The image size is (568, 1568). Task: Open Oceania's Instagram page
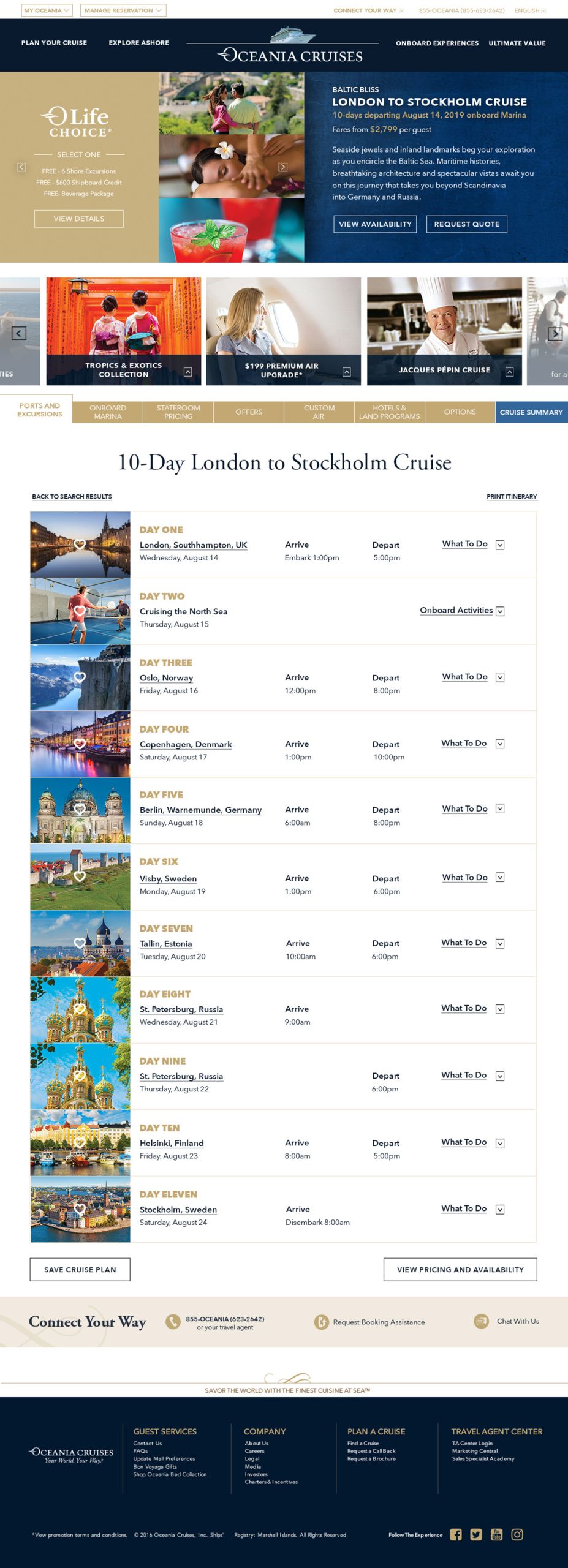click(517, 1534)
